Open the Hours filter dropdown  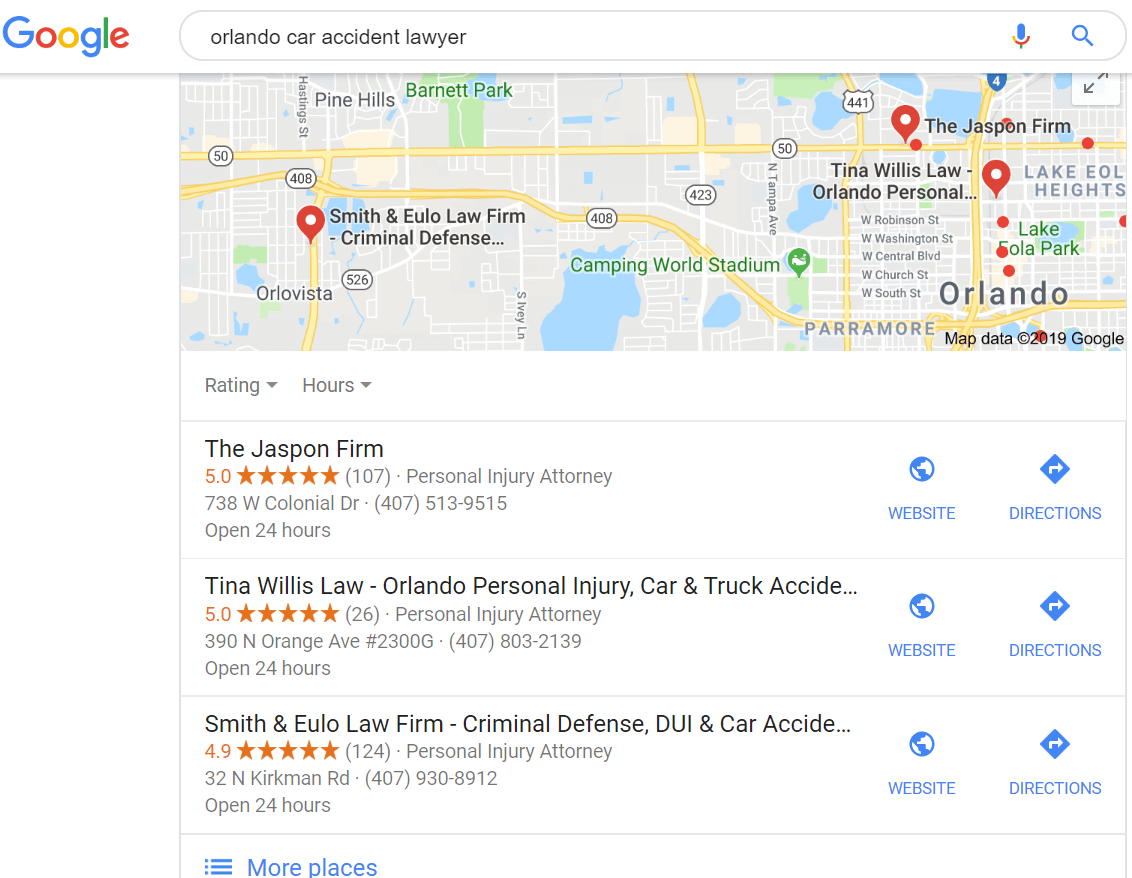(x=337, y=386)
